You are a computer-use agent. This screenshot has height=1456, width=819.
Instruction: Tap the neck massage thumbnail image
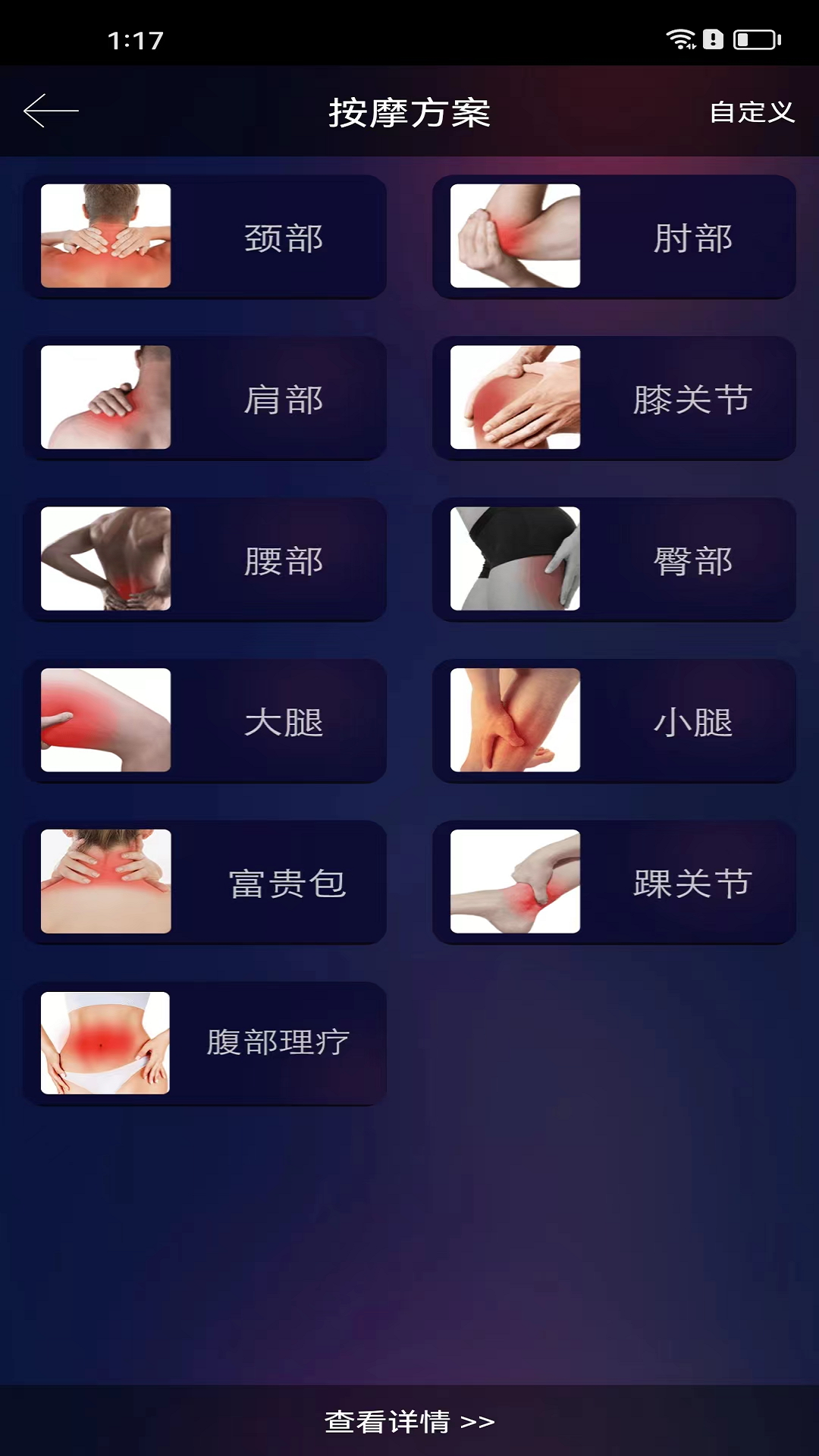pos(105,236)
